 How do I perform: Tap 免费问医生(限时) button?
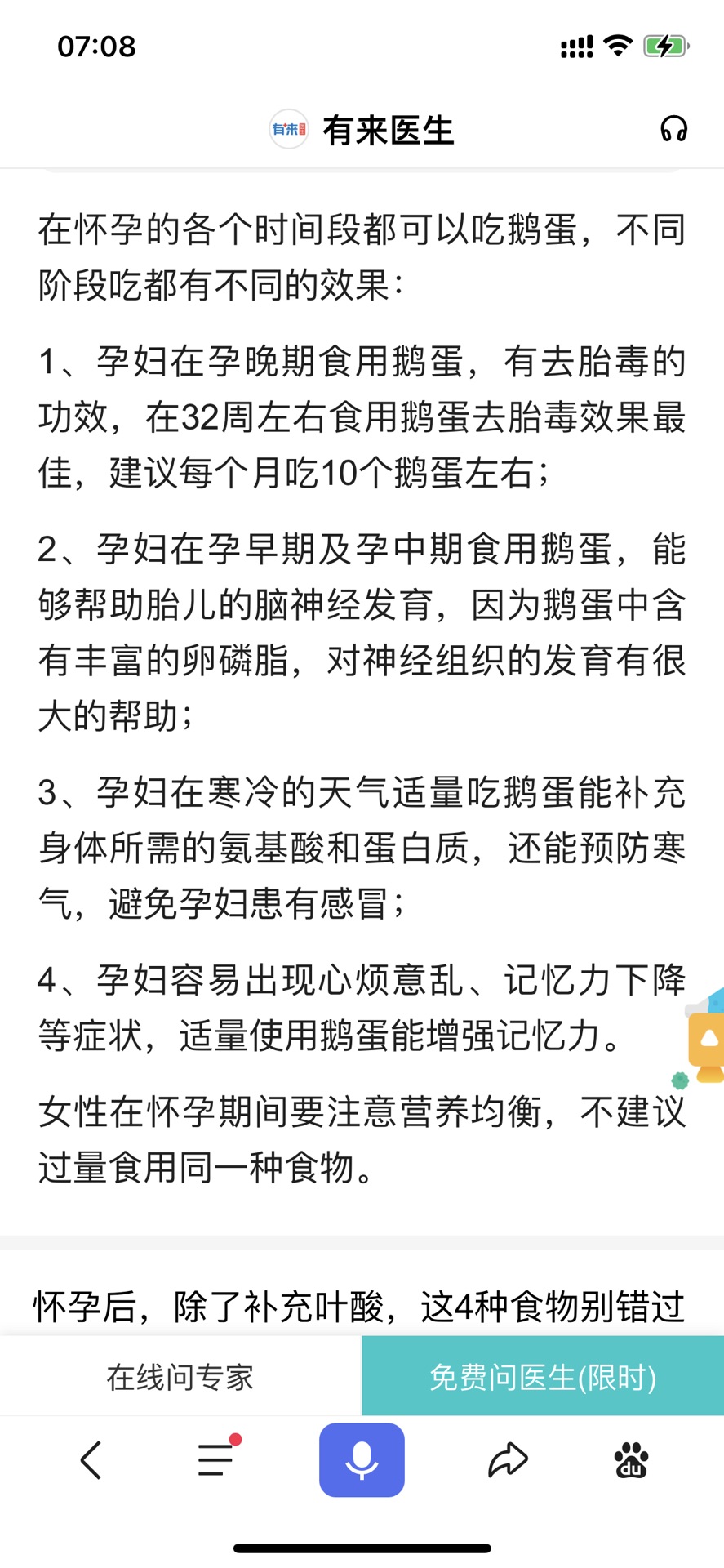pyautogui.click(x=543, y=1377)
